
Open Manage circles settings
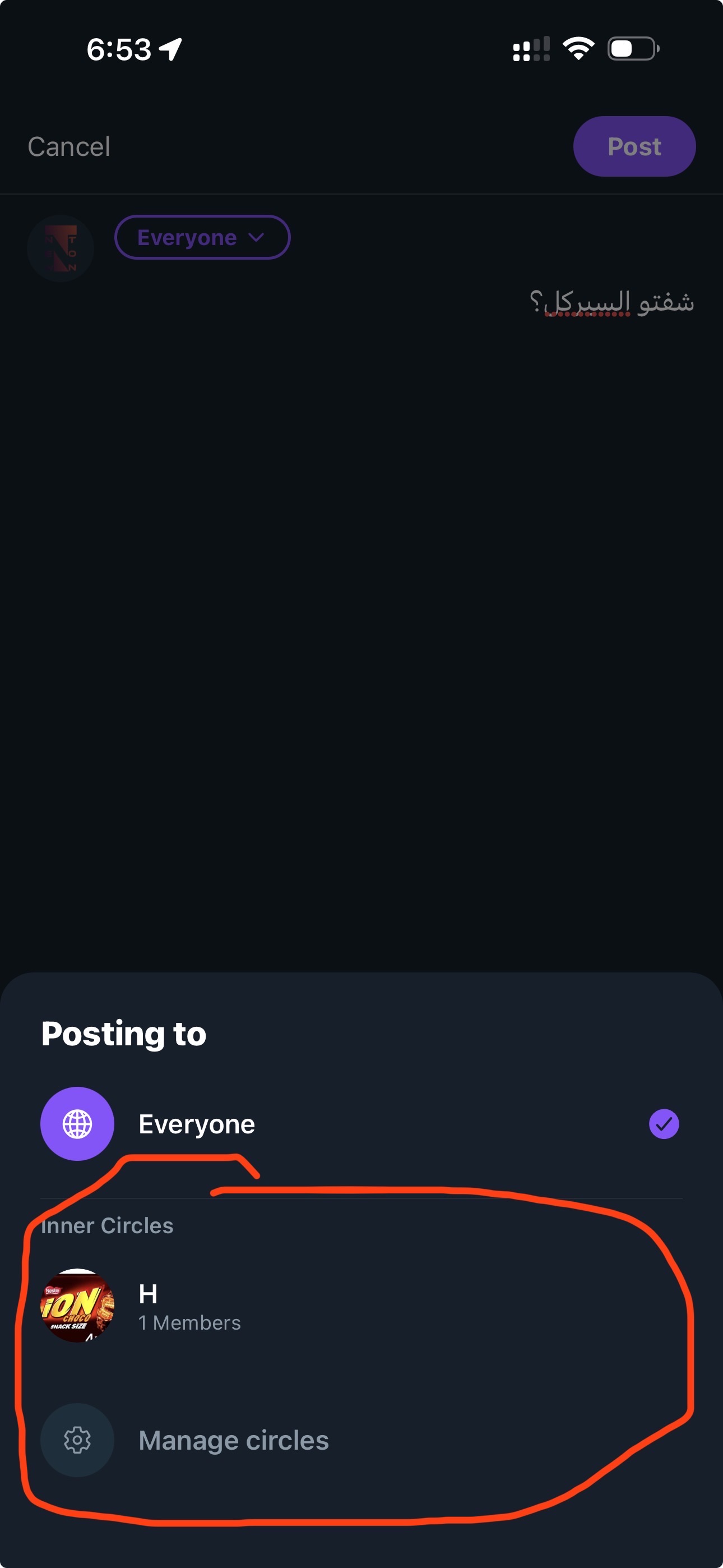point(233,1440)
